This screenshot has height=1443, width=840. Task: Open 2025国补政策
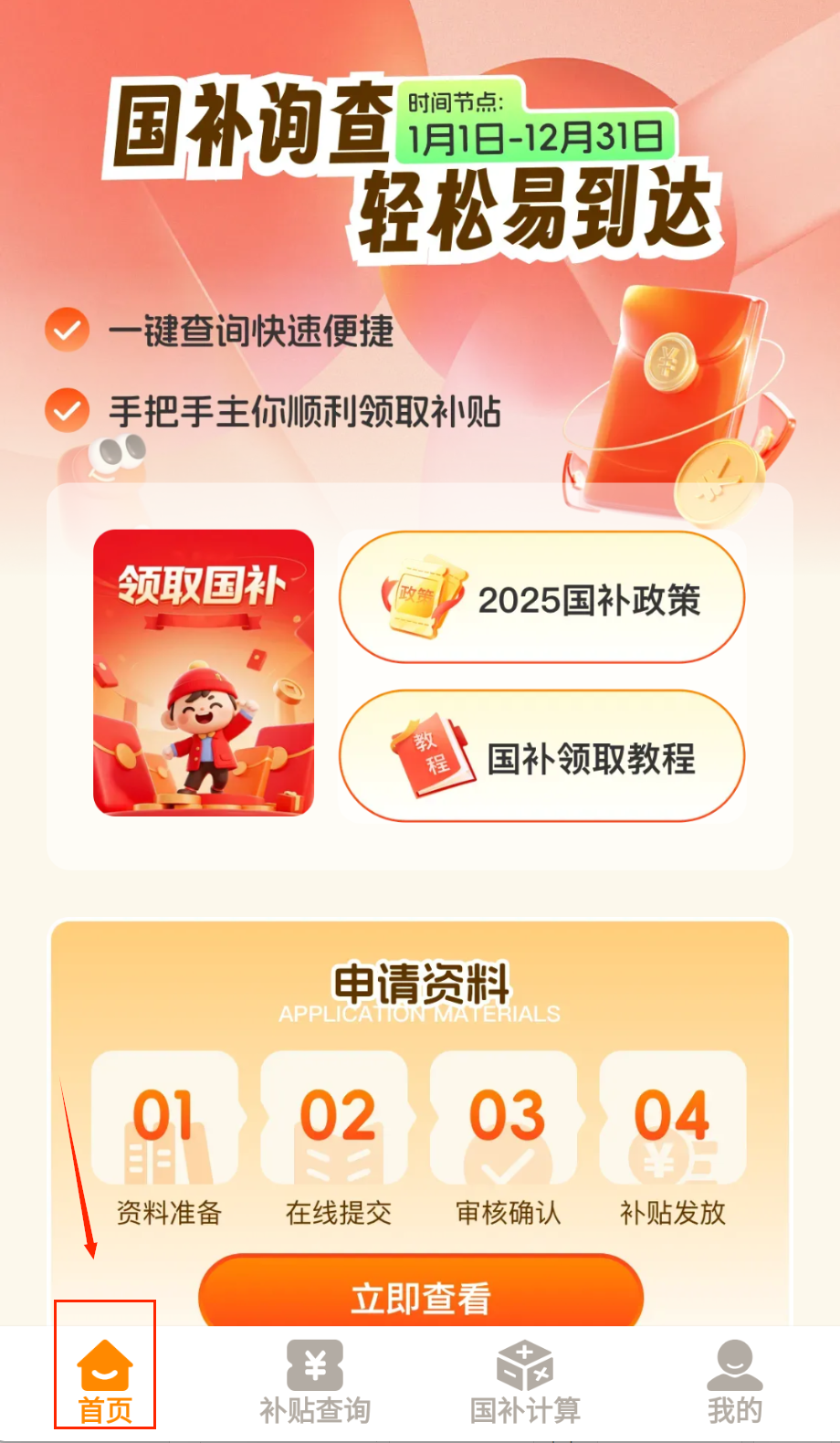click(x=542, y=598)
